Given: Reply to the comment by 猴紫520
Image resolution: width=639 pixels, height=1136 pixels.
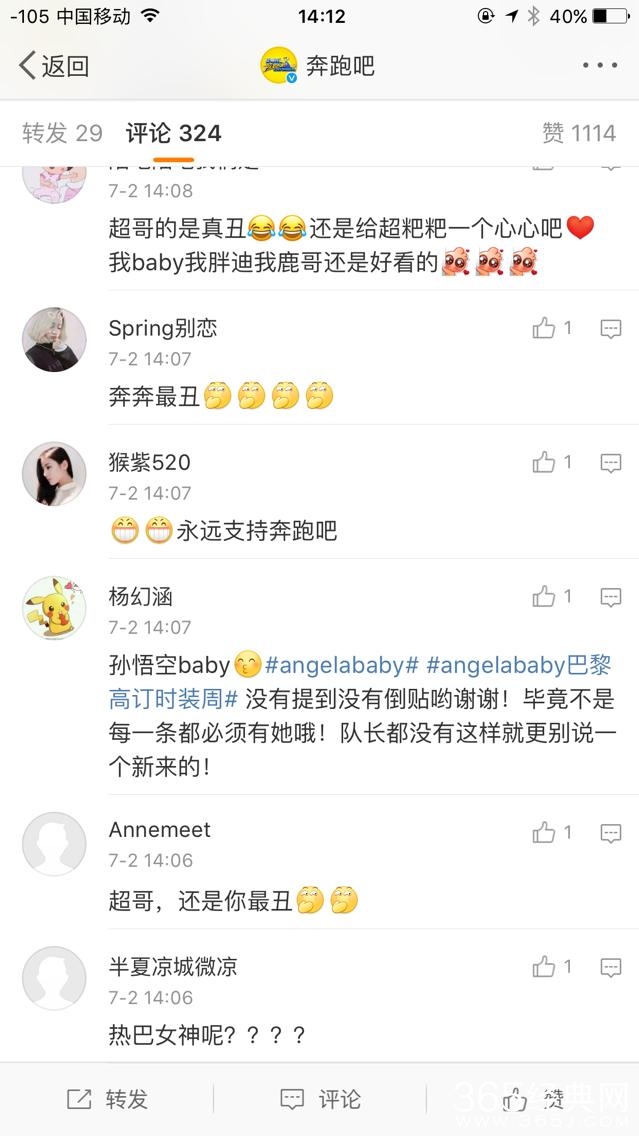Looking at the screenshot, I should click(611, 462).
